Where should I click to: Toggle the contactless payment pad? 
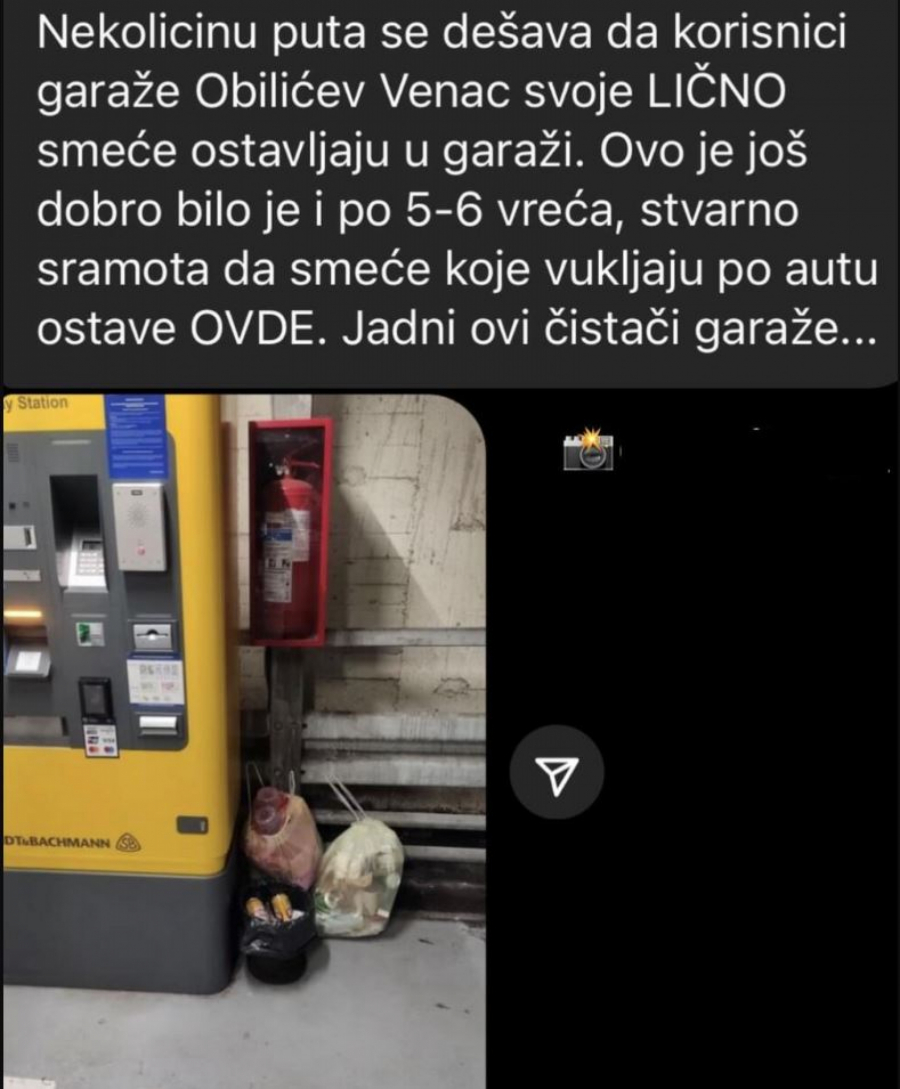click(97, 697)
